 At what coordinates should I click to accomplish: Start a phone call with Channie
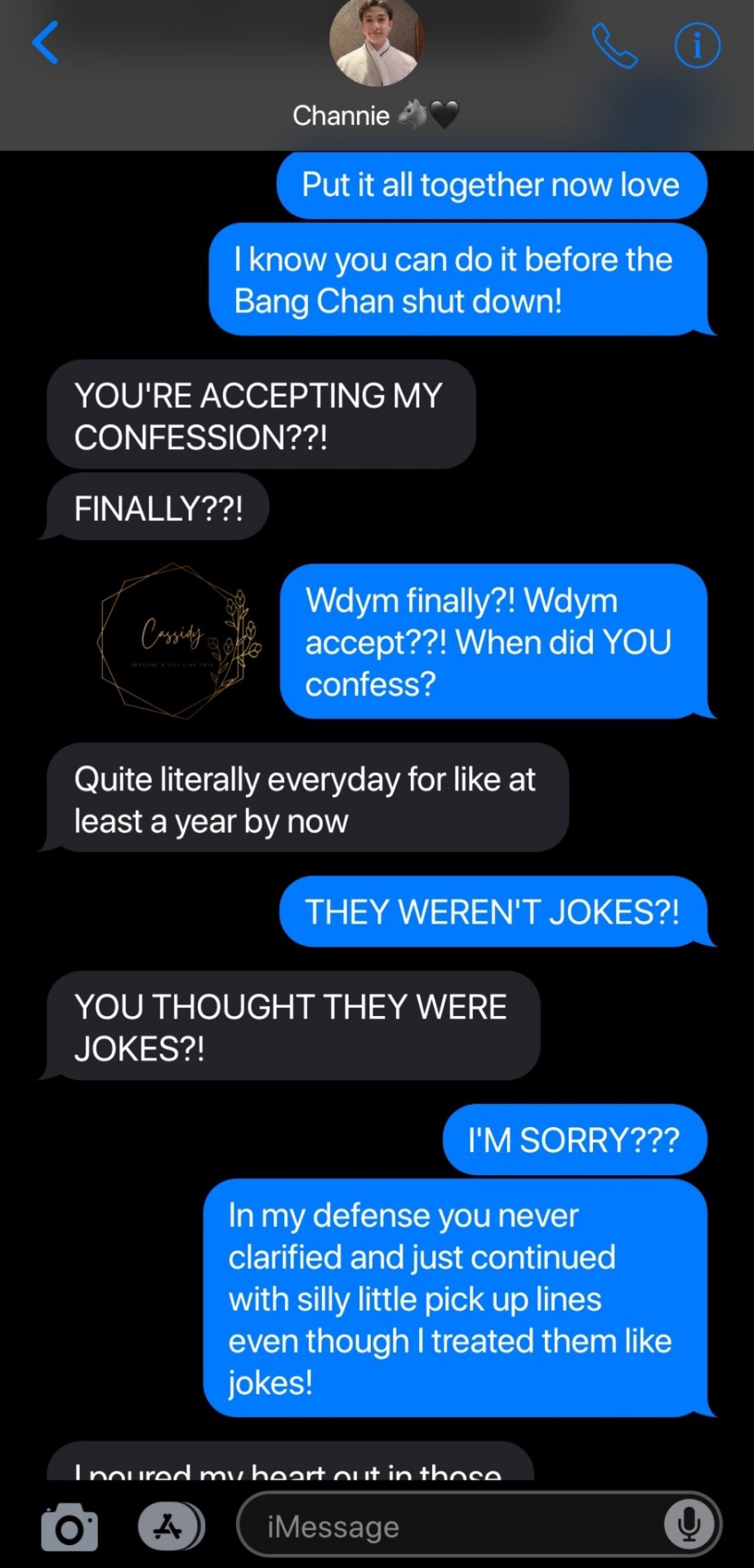point(614,46)
